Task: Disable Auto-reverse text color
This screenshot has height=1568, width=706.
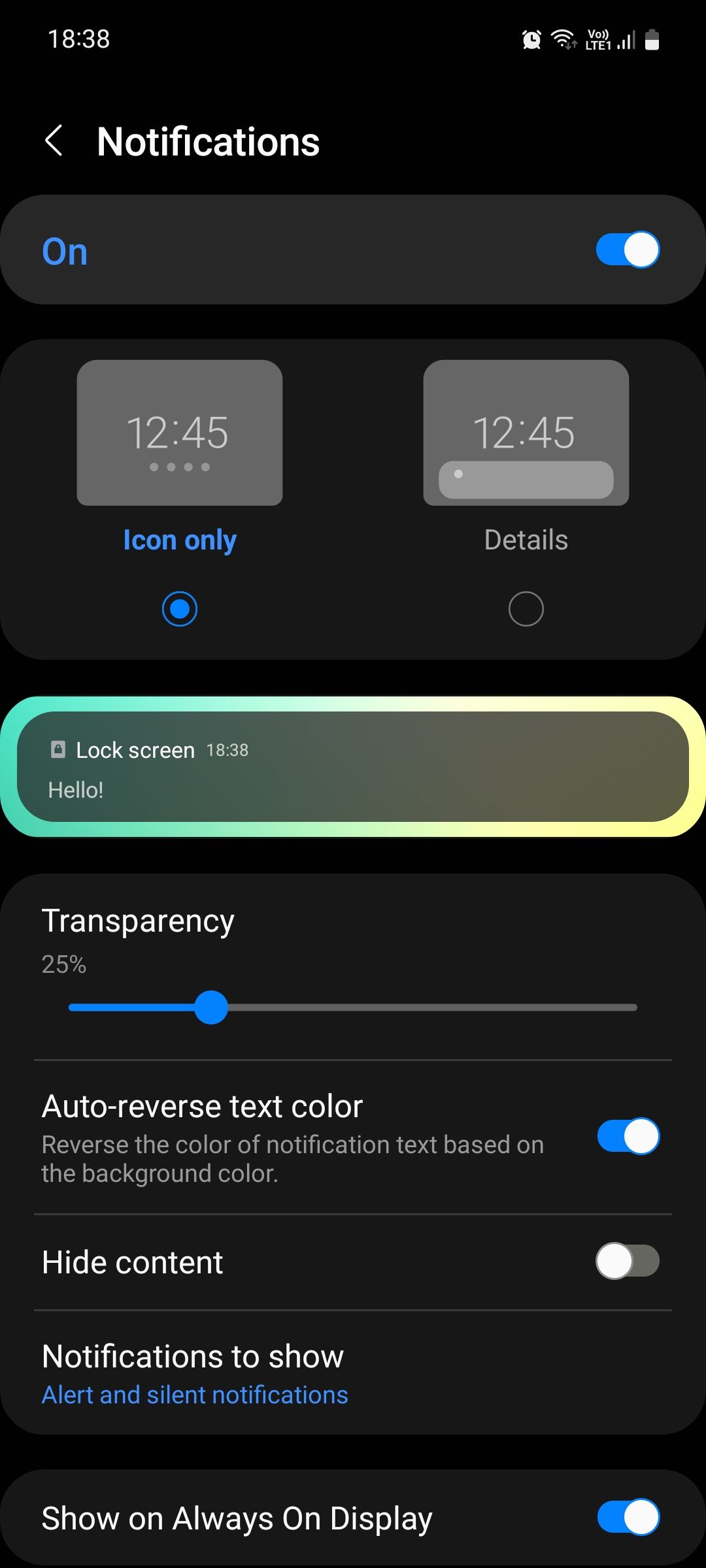Action: tap(628, 1135)
